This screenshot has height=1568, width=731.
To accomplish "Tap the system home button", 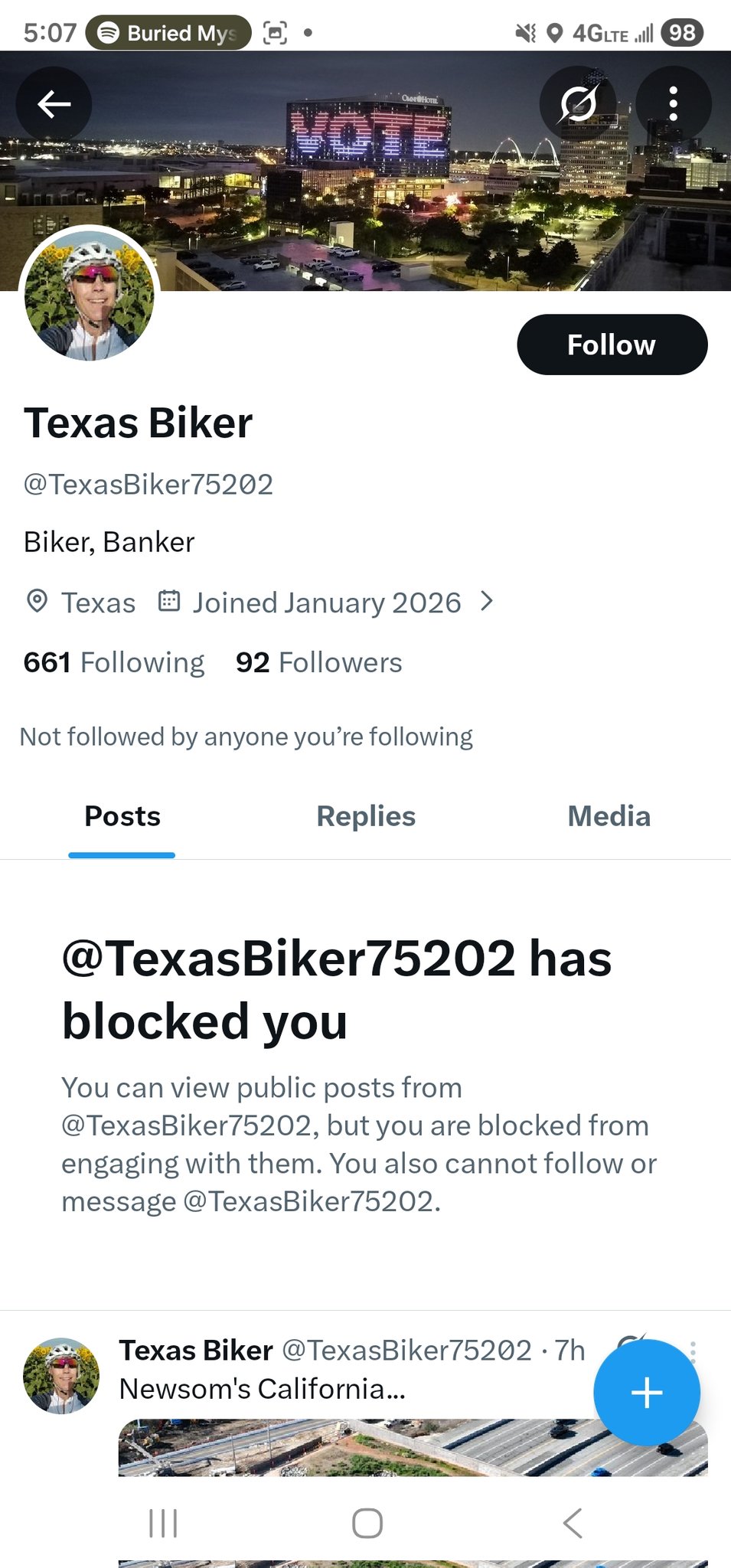I will tap(367, 1523).
